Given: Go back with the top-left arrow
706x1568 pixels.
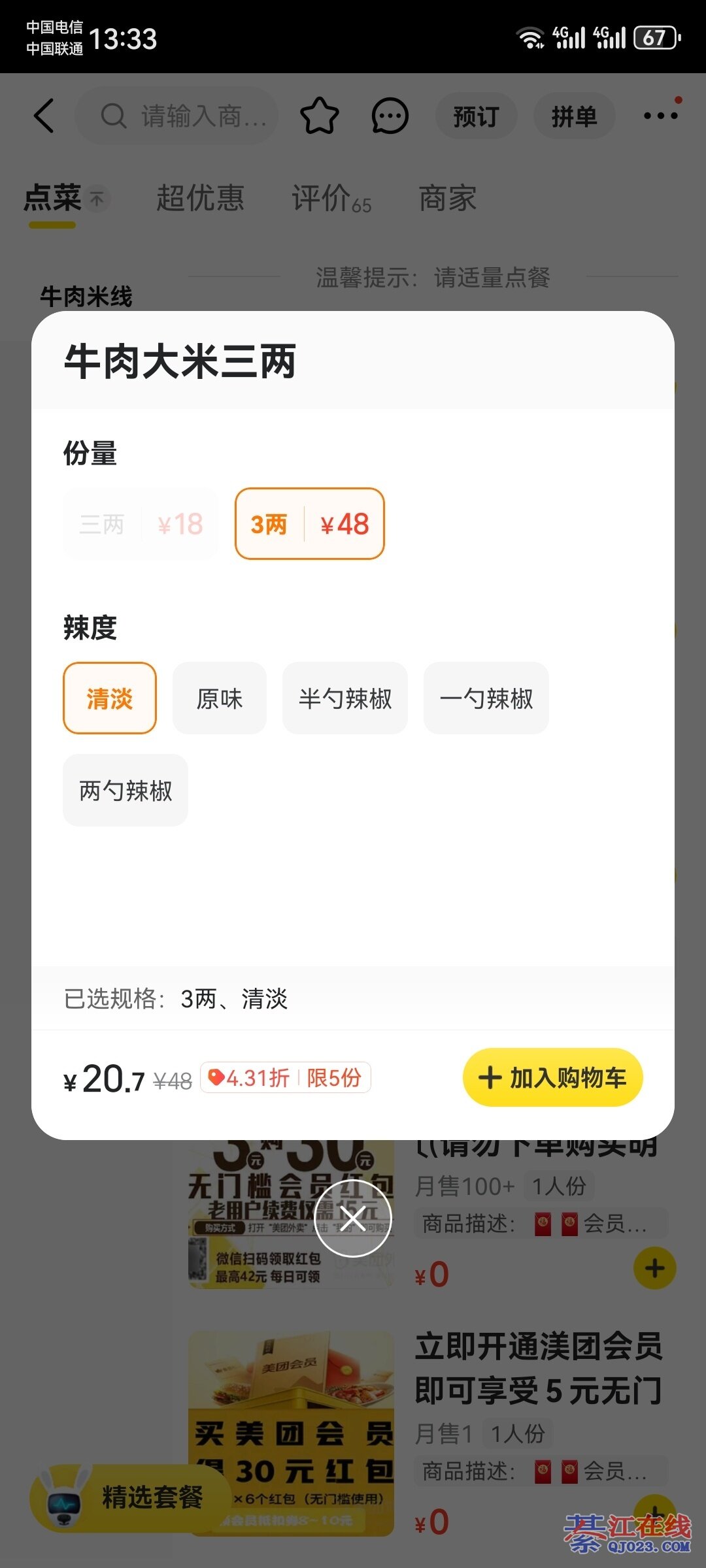Looking at the screenshot, I should point(44,116).
